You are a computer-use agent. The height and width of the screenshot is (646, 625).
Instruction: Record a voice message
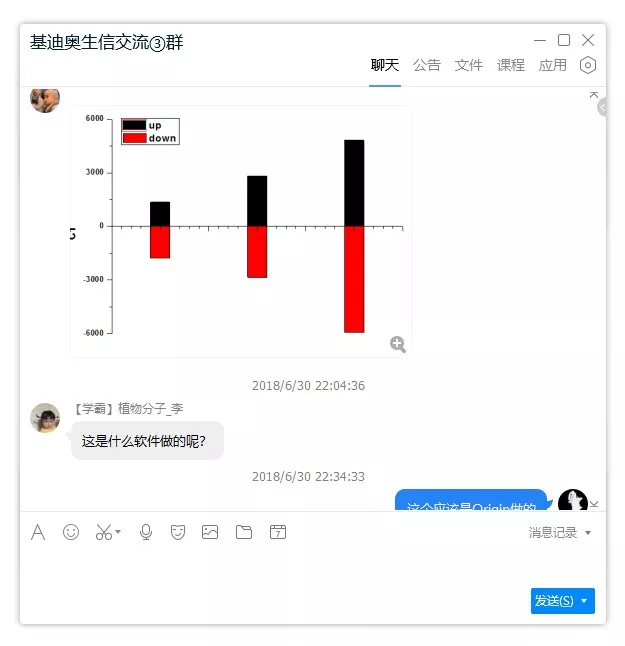146,532
